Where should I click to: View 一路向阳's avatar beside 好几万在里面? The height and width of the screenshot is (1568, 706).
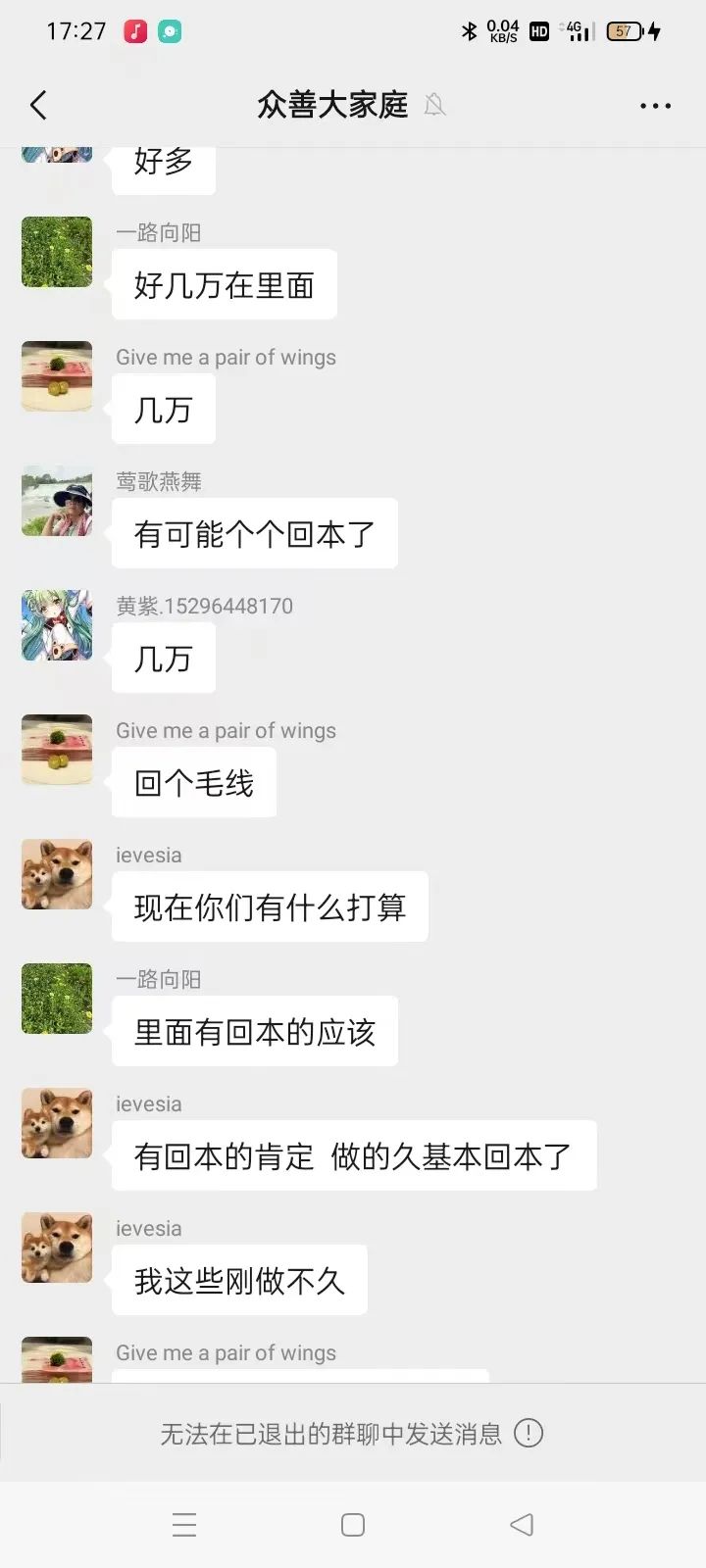click(x=57, y=252)
